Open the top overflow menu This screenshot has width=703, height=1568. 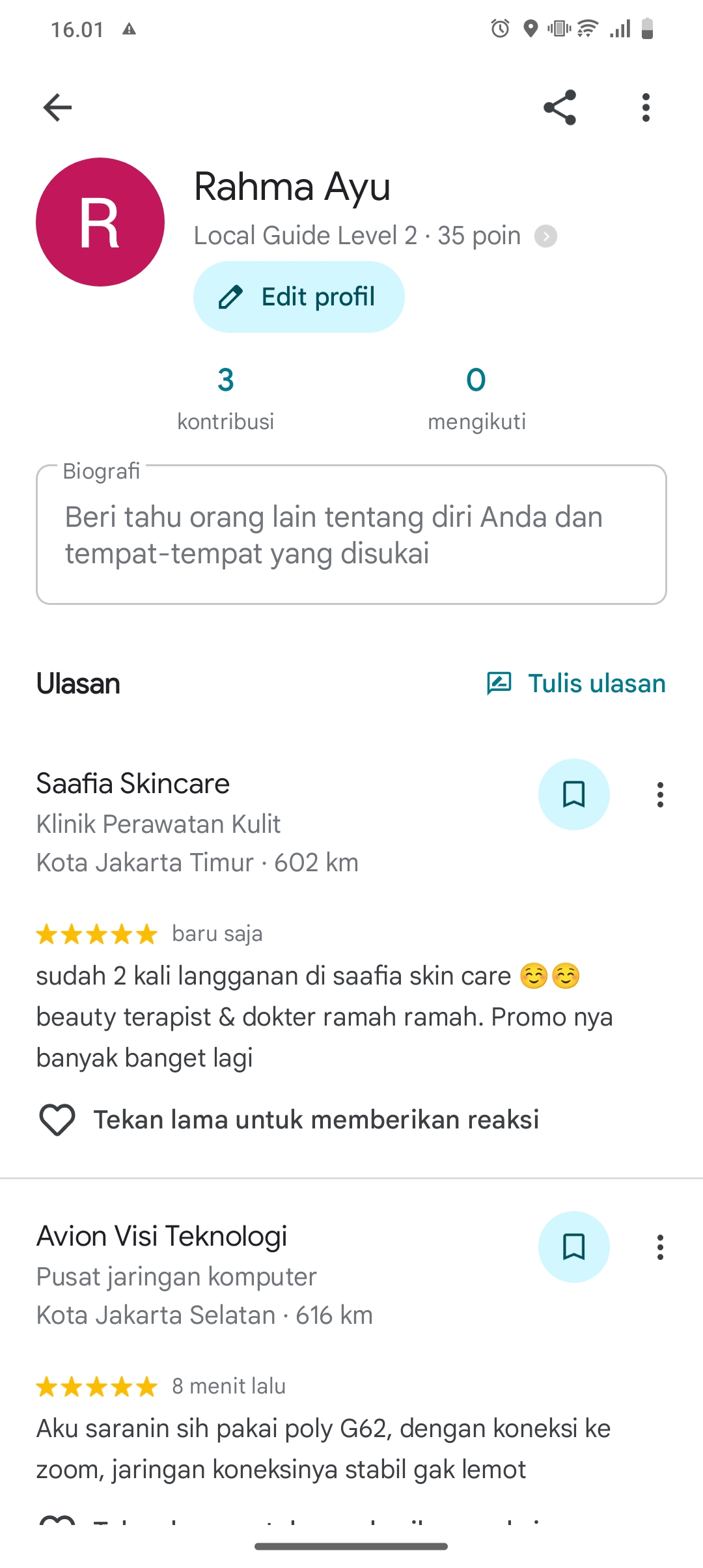646,107
